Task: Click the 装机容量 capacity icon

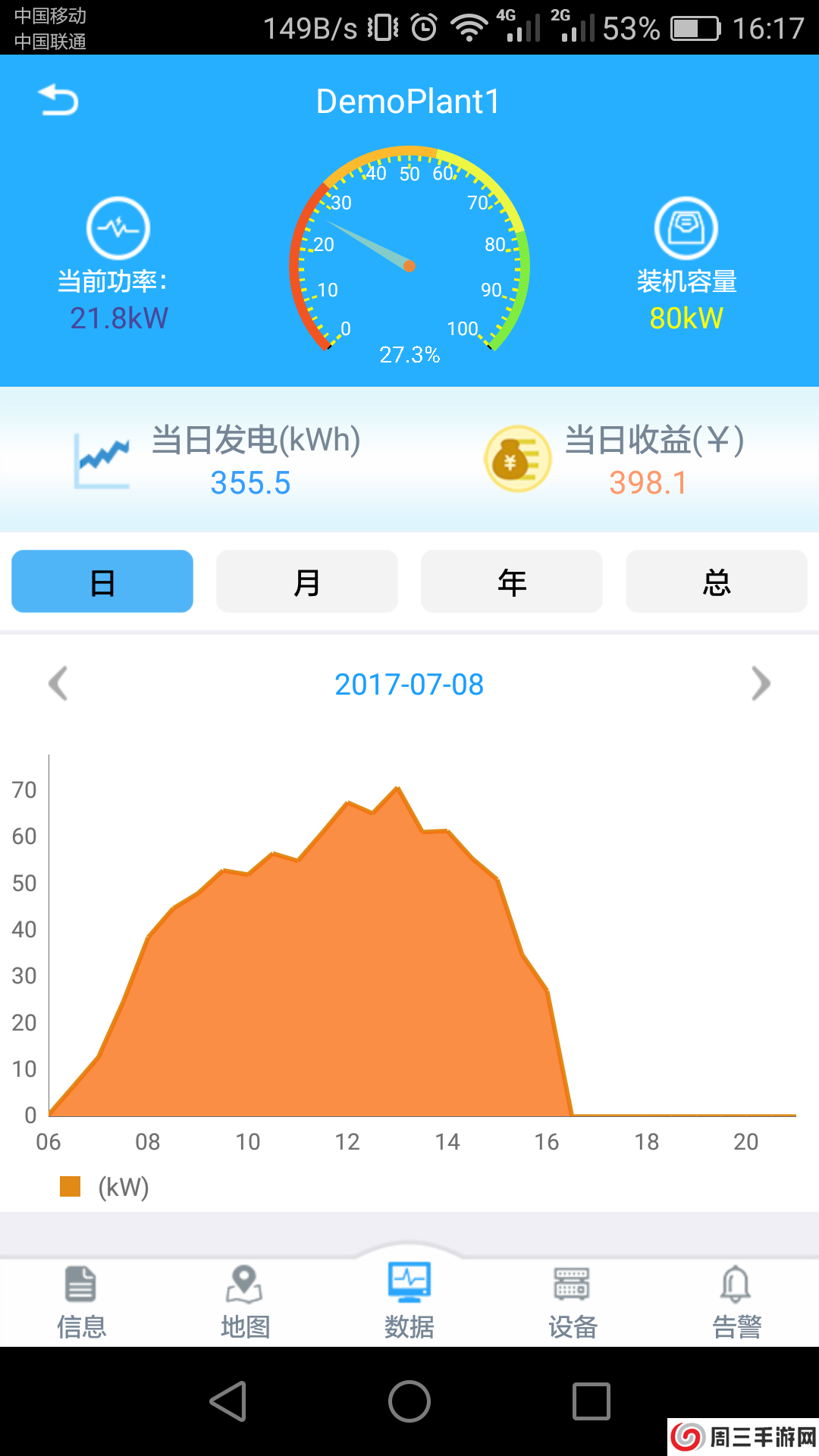Action: (x=686, y=227)
